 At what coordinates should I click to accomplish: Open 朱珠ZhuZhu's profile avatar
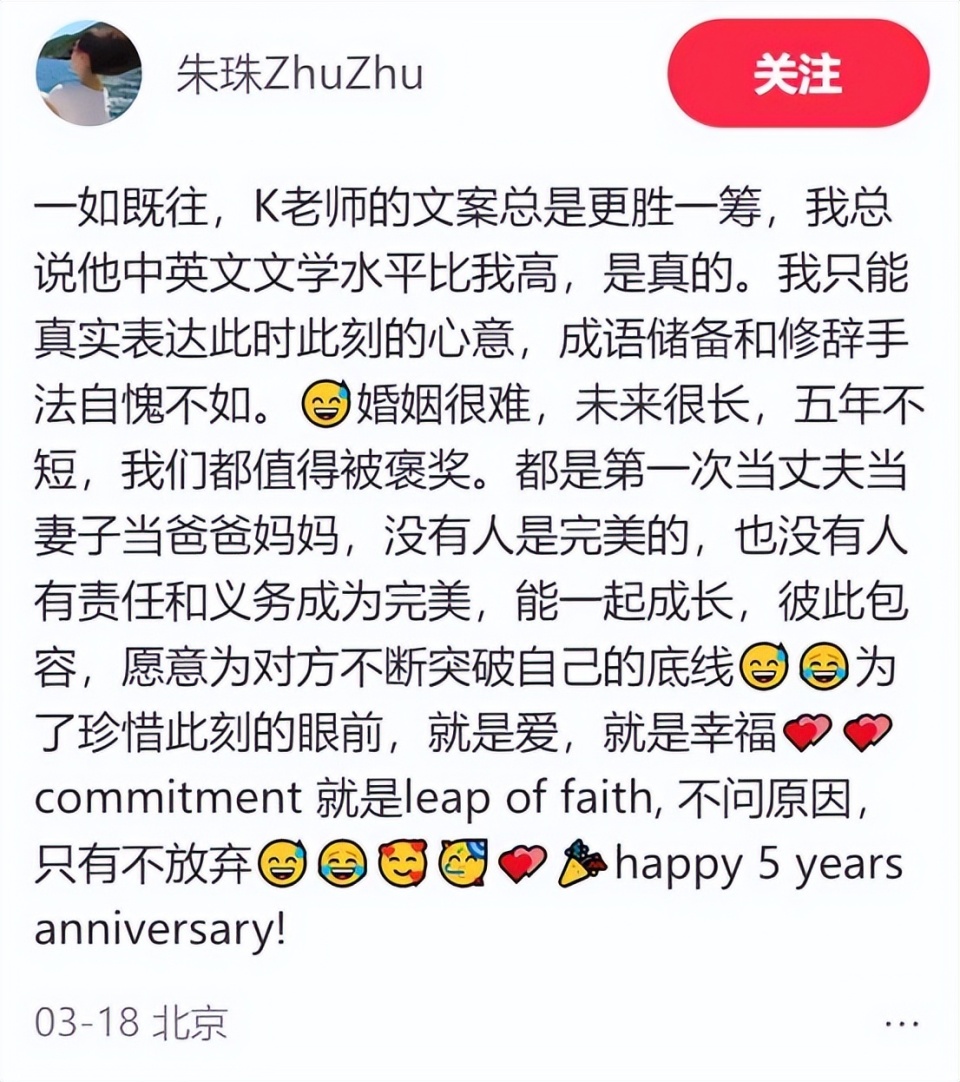pyautogui.click(x=88, y=73)
